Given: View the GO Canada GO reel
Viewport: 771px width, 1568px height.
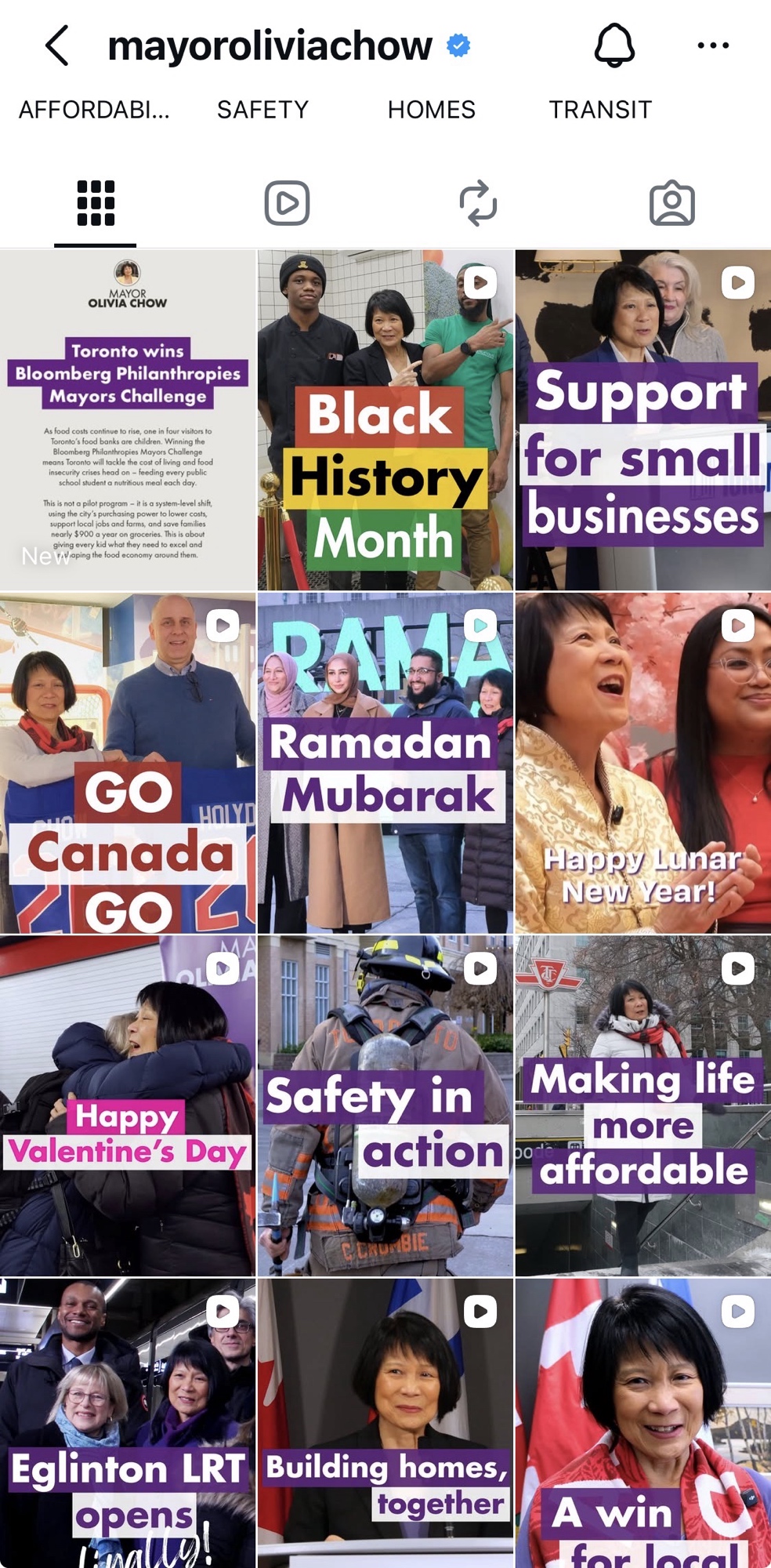Looking at the screenshot, I should pyautogui.click(x=128, y=762).
